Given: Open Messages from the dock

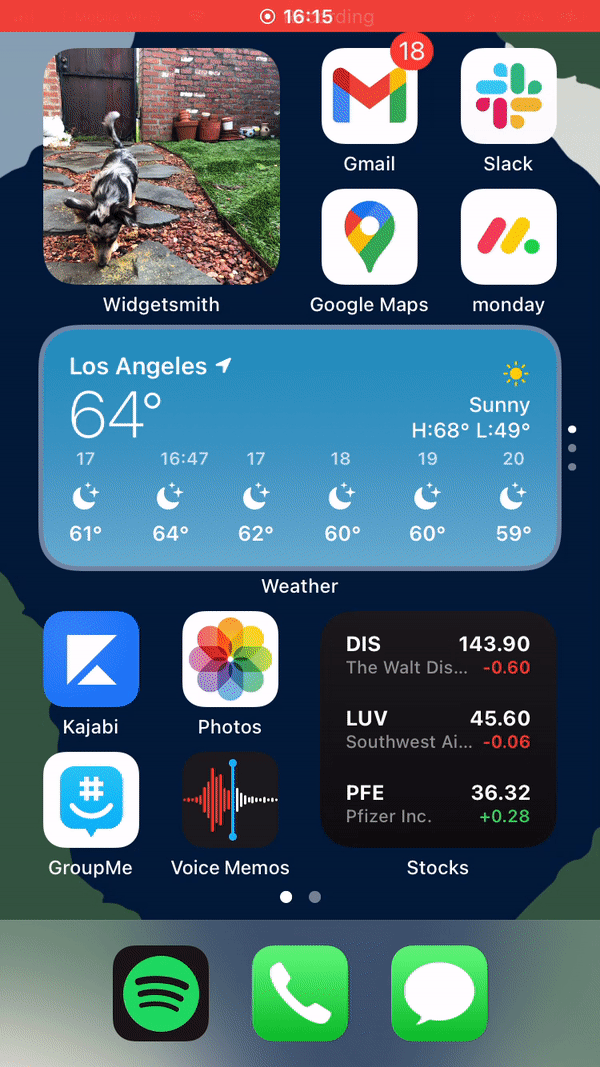Looking at the screenshot, I should click(x=439, y=994).
